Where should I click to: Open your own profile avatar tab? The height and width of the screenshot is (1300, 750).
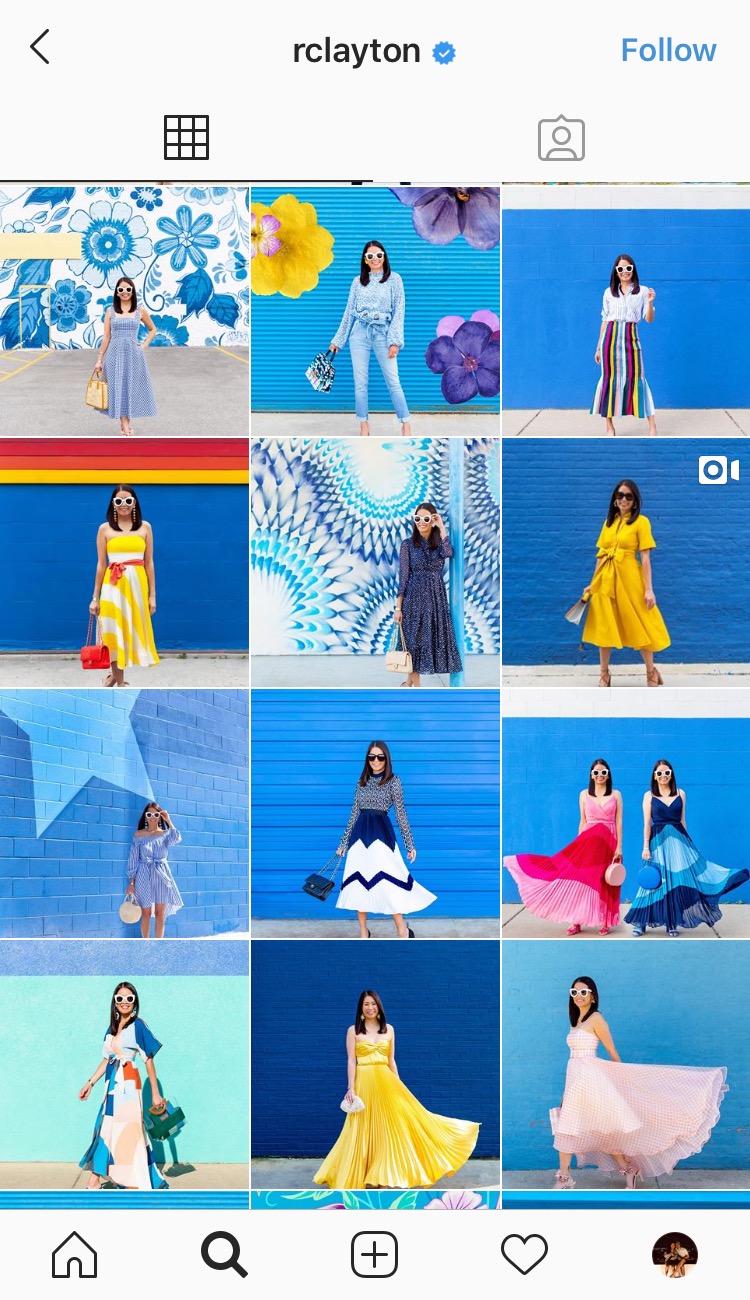tap(675, 1254)
